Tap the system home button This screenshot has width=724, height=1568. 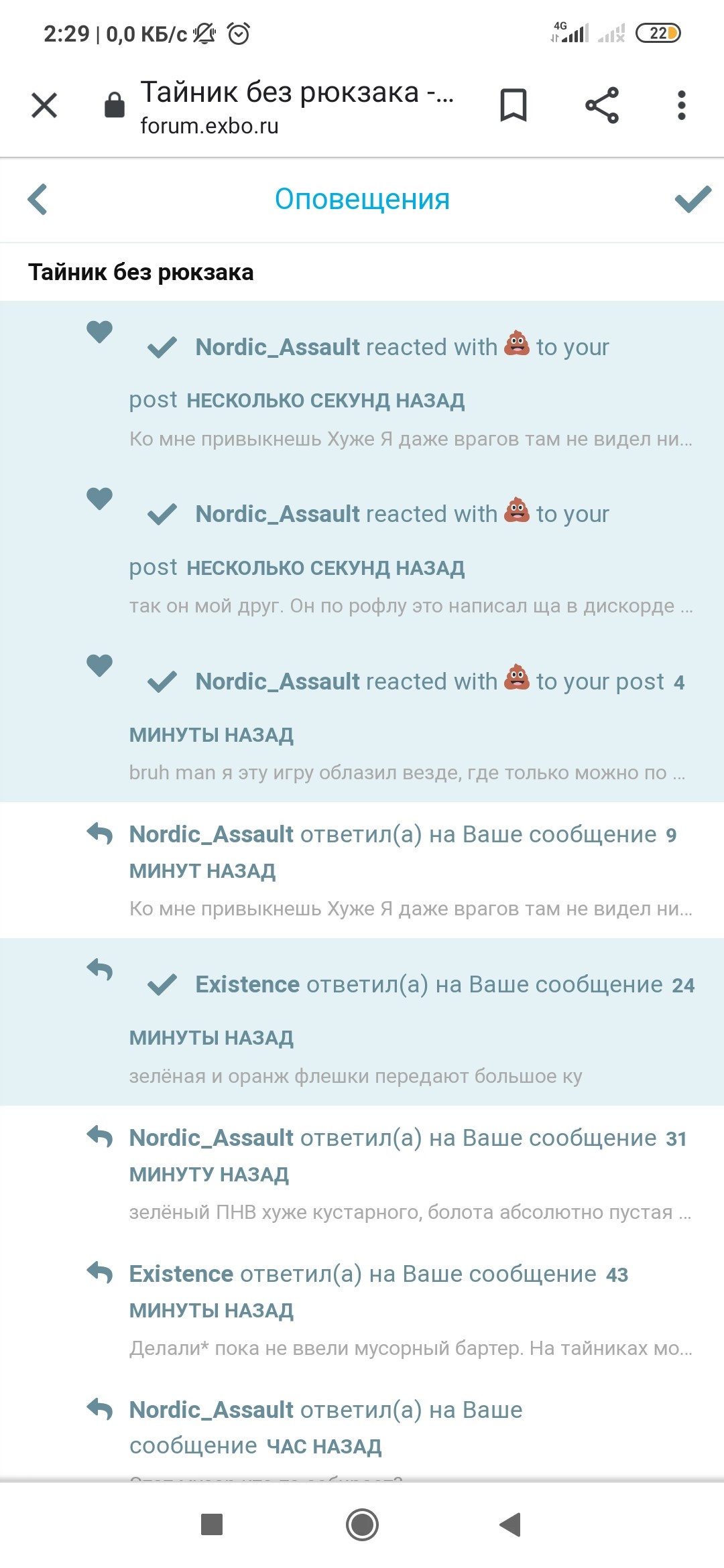[362, 1524]
